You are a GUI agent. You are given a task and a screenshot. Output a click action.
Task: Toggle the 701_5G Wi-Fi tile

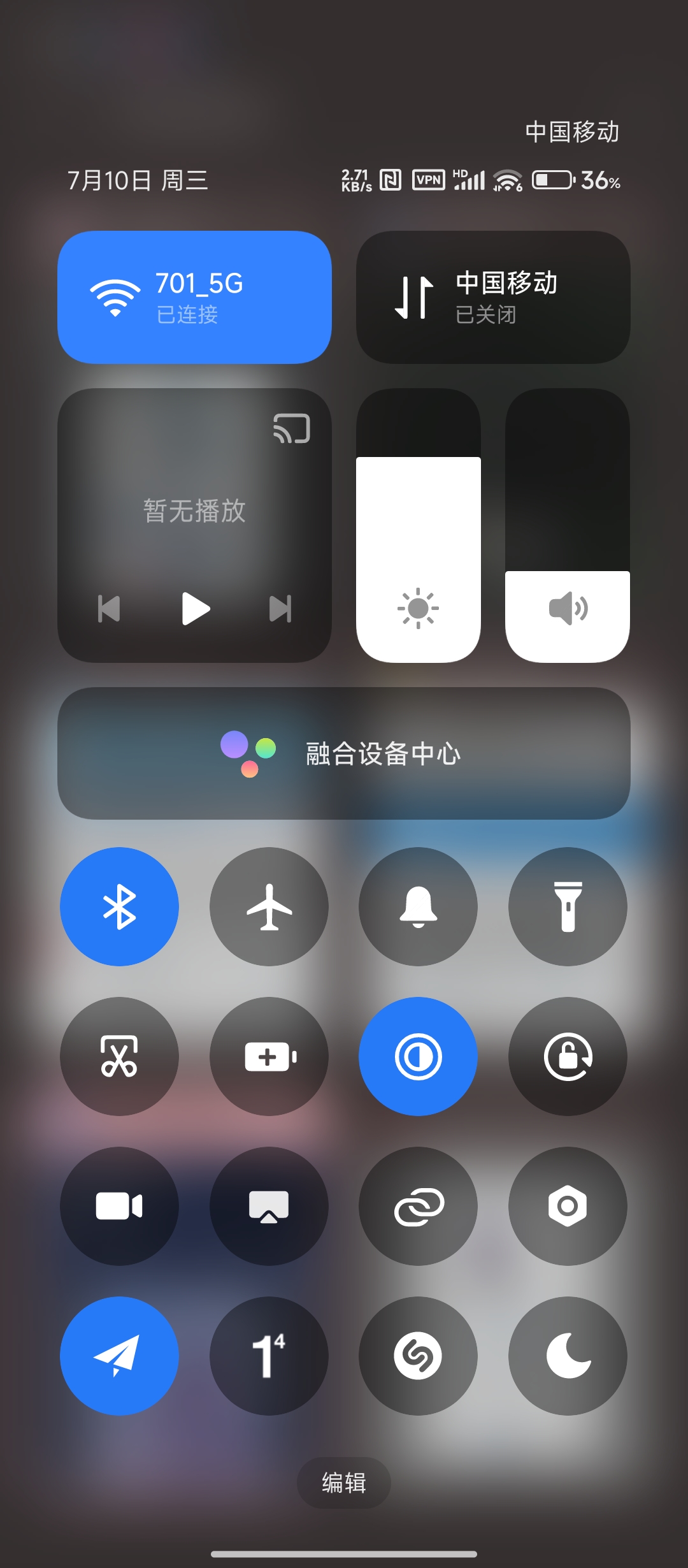(x=194, y=297)
